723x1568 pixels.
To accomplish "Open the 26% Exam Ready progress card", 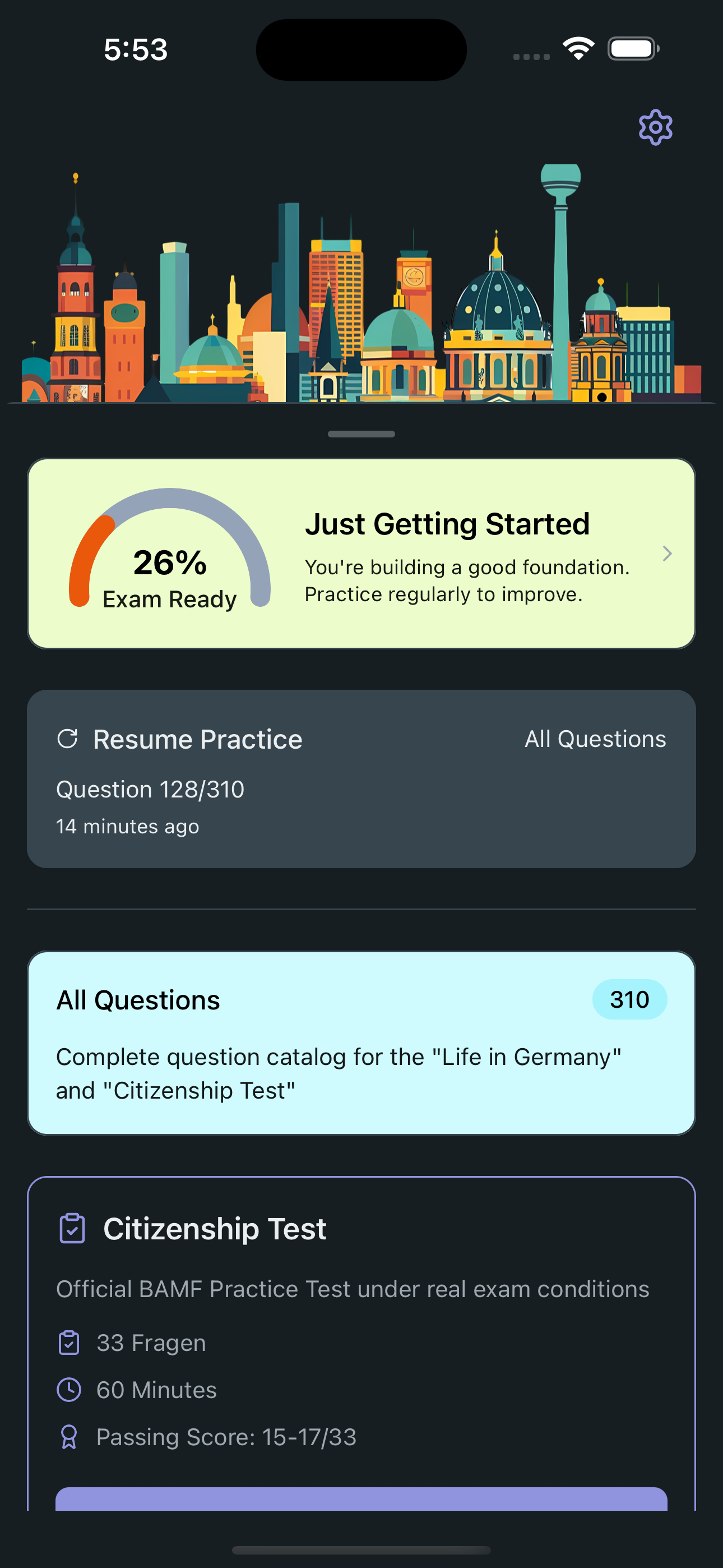I will point(361,554).
